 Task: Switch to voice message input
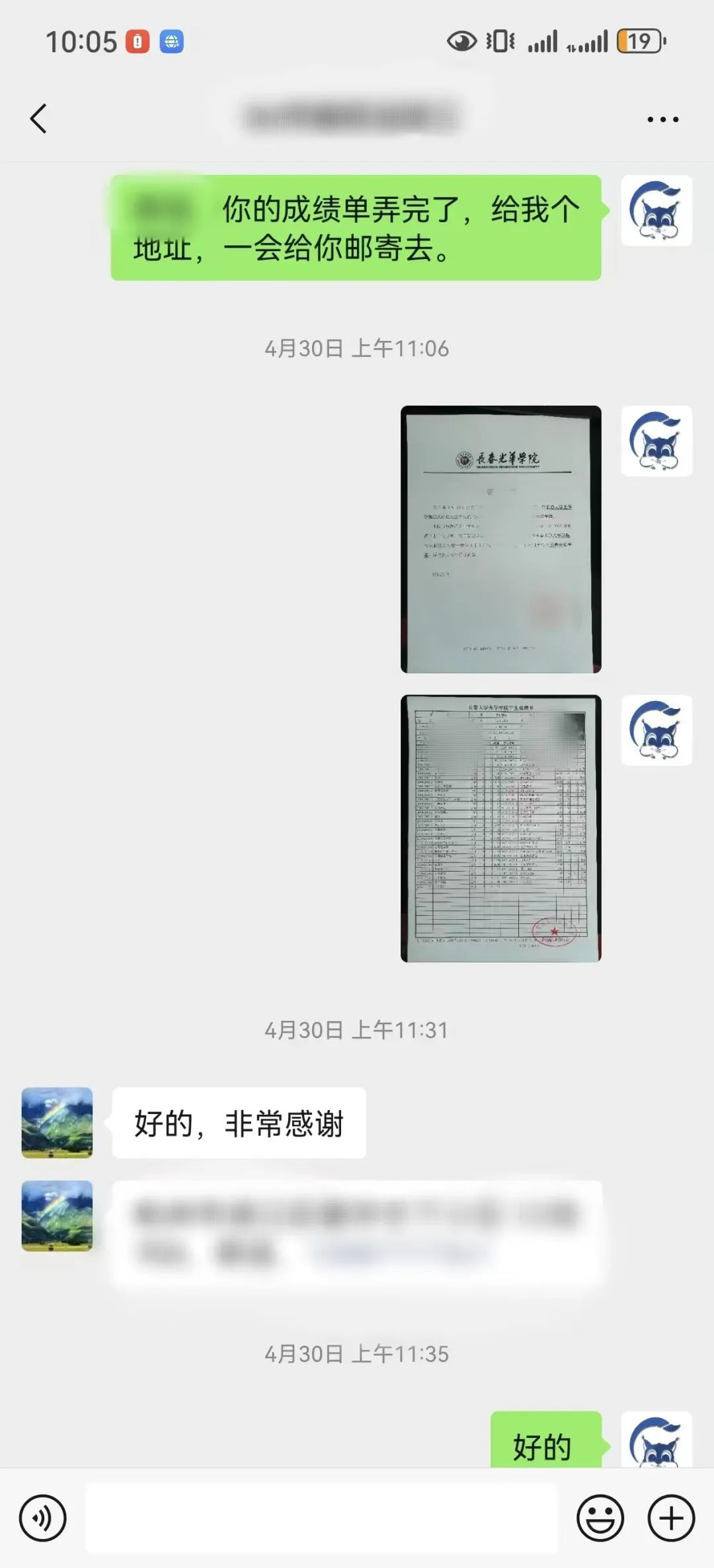43,1518
